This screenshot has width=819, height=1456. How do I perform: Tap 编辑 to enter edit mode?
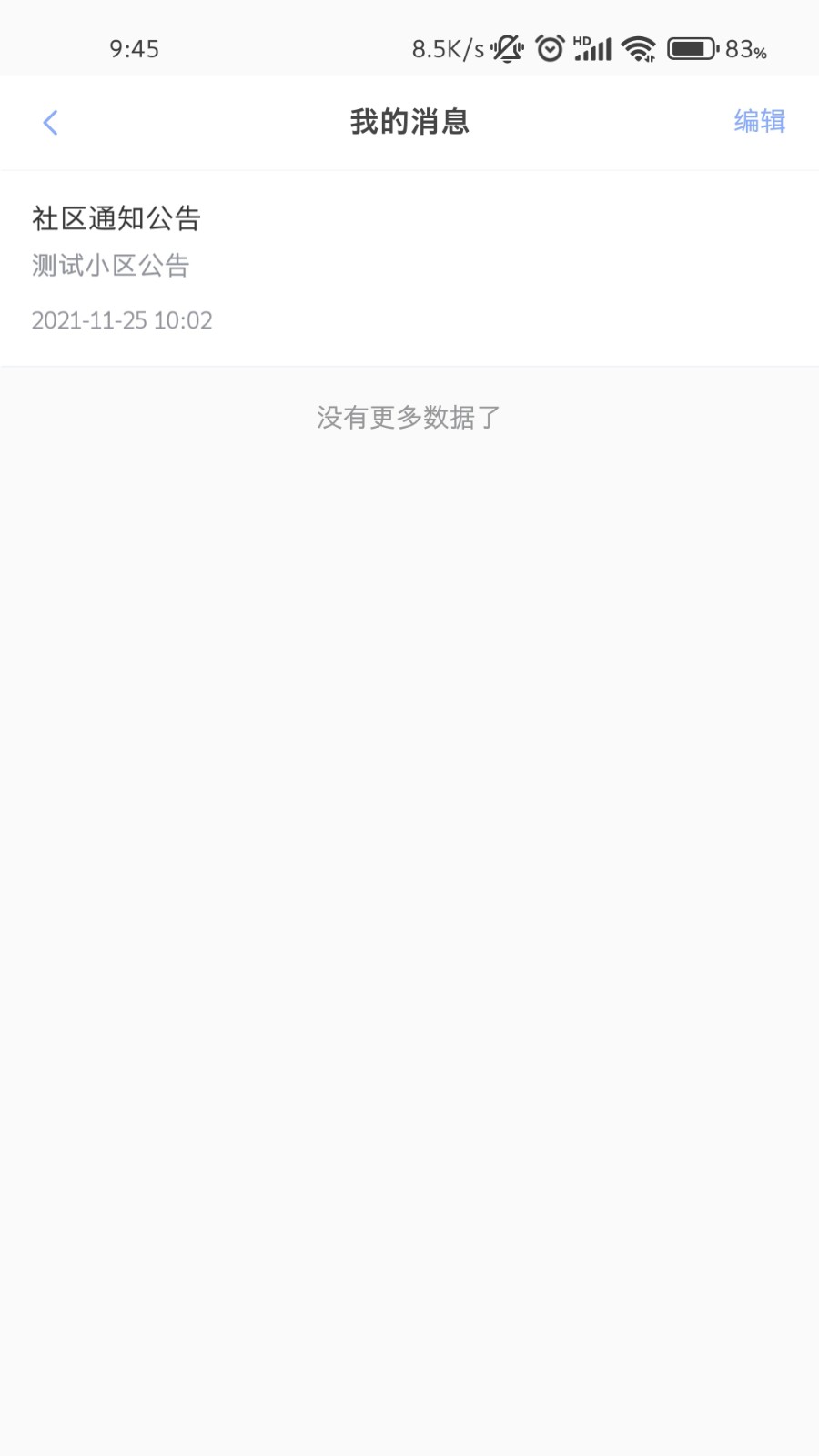click(x=758, y=121)
